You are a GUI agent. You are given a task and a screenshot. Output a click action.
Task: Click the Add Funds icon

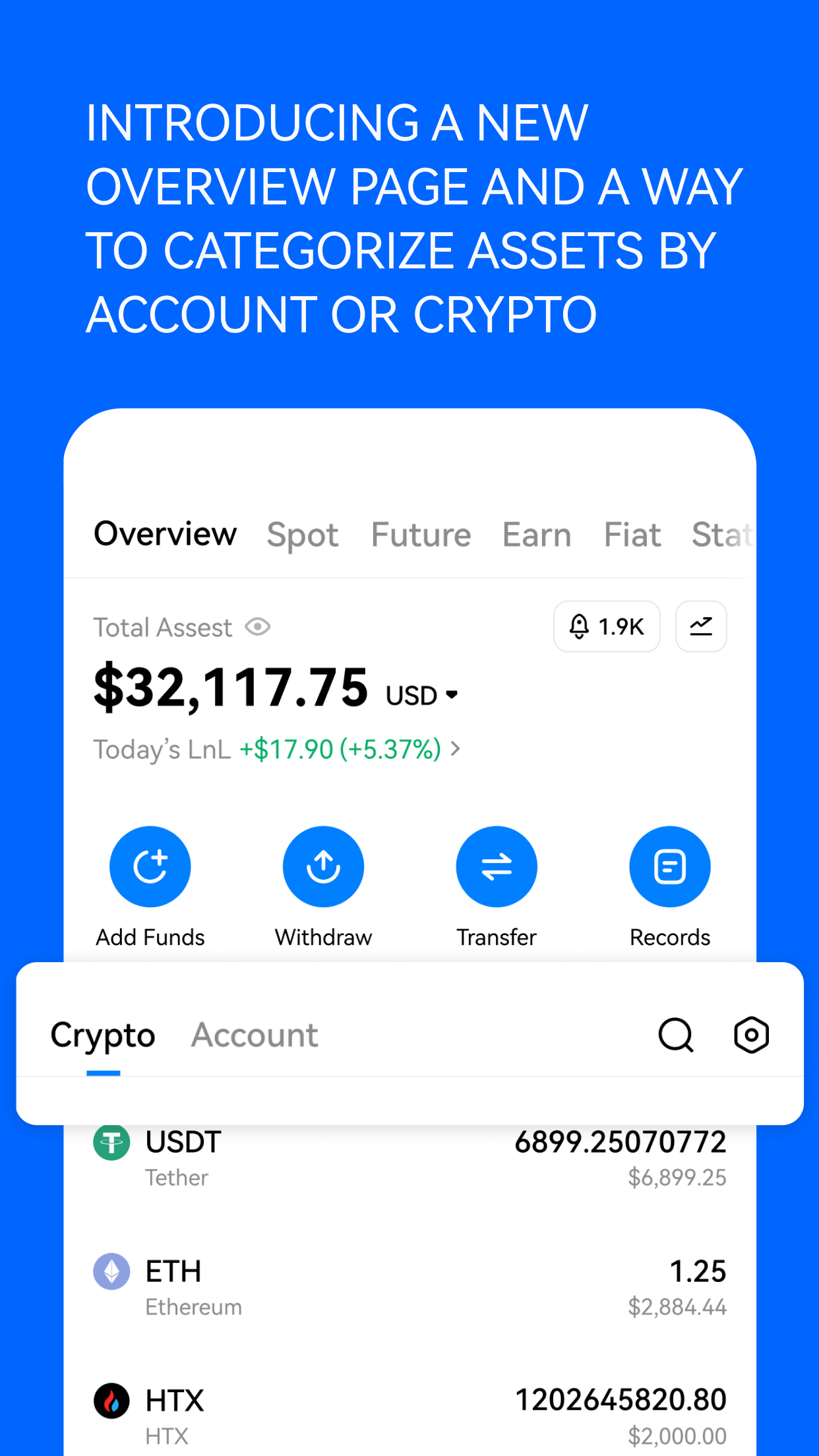click(150, 866)
